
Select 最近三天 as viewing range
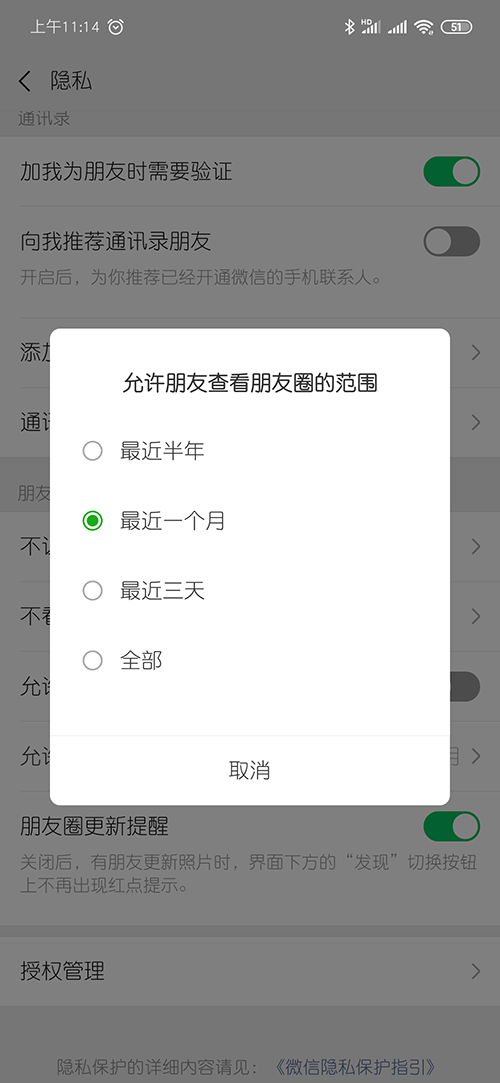249,591
